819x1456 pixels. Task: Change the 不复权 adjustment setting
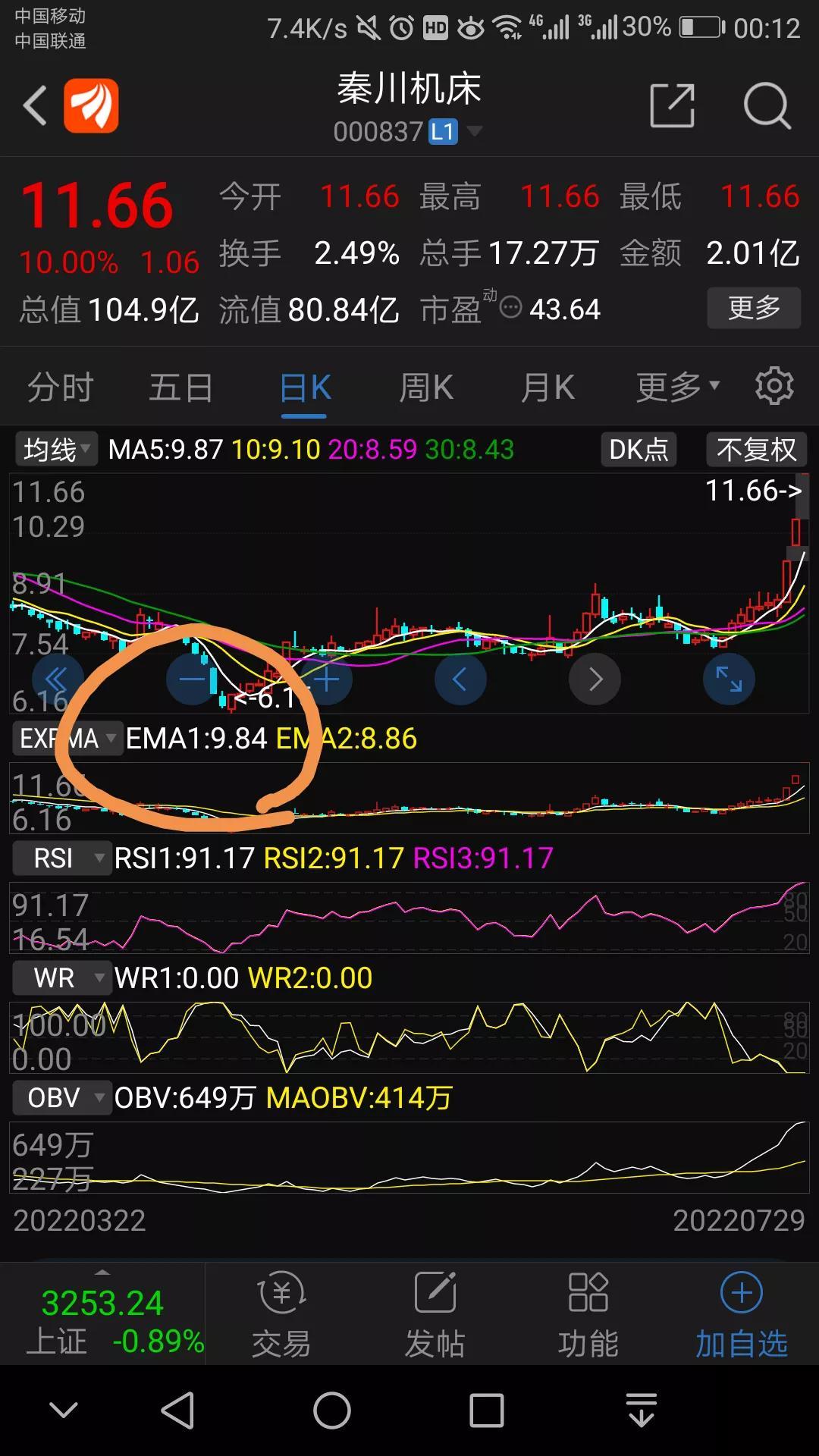[756, 450]
